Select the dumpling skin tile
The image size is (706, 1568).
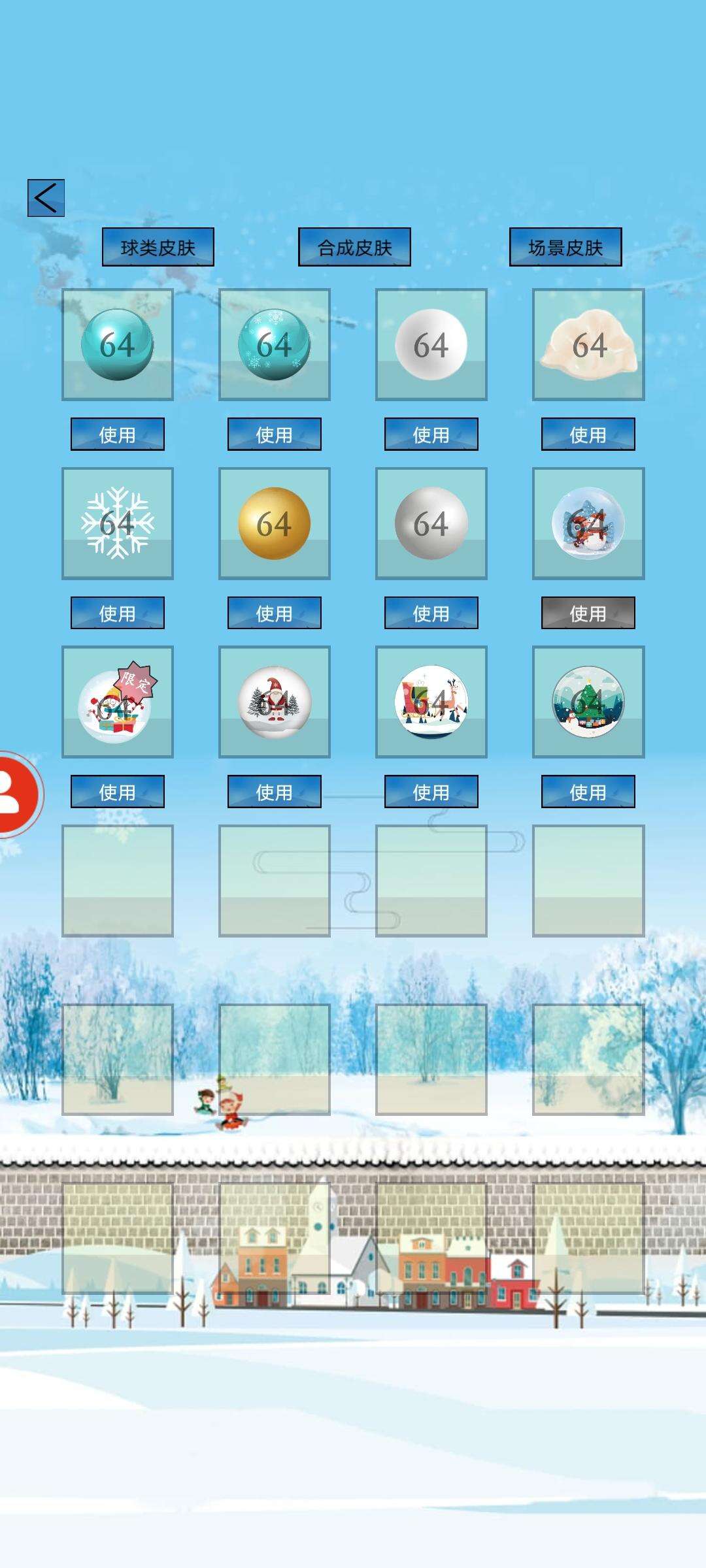588,344
